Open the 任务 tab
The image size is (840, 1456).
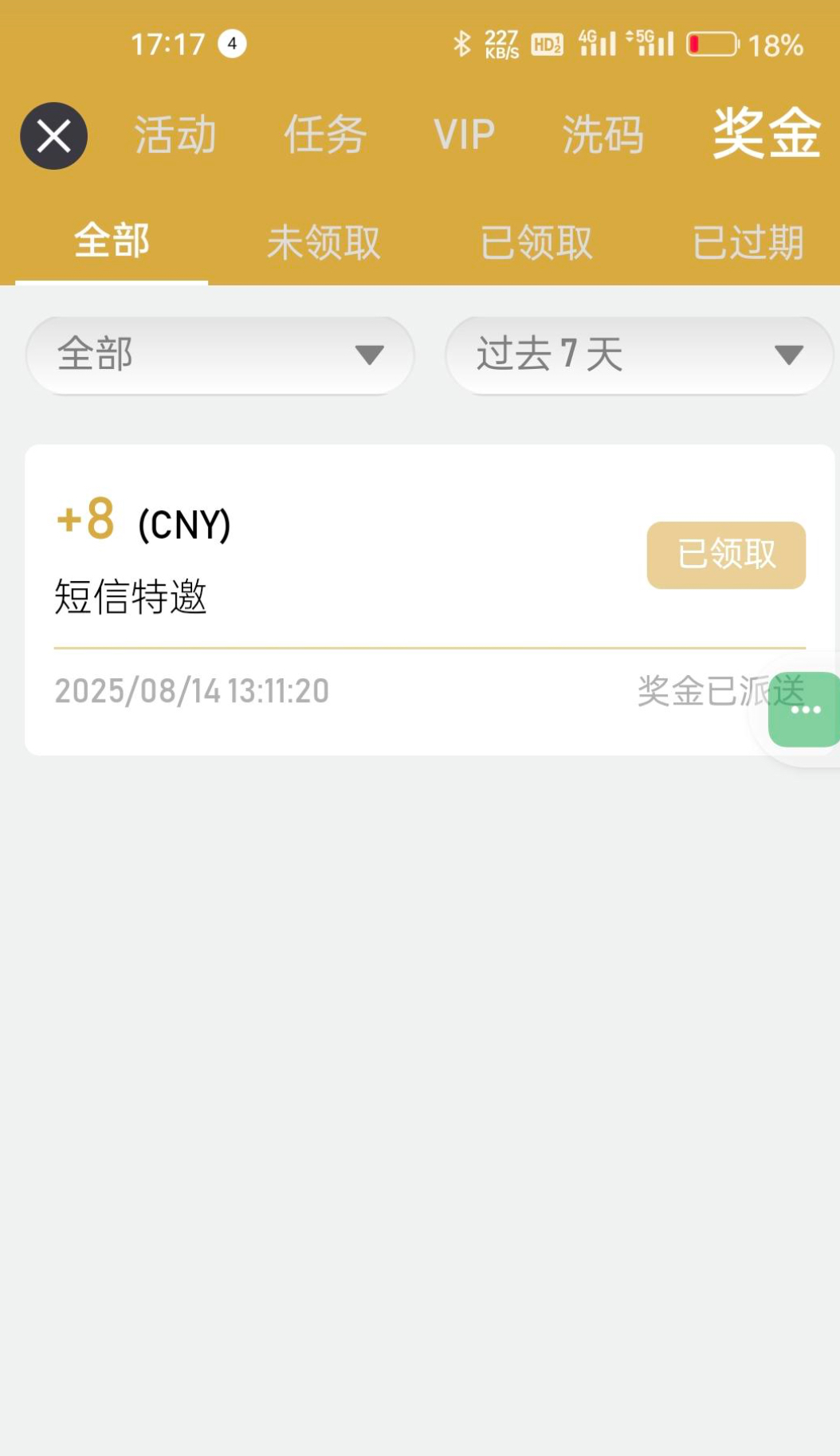325,134
